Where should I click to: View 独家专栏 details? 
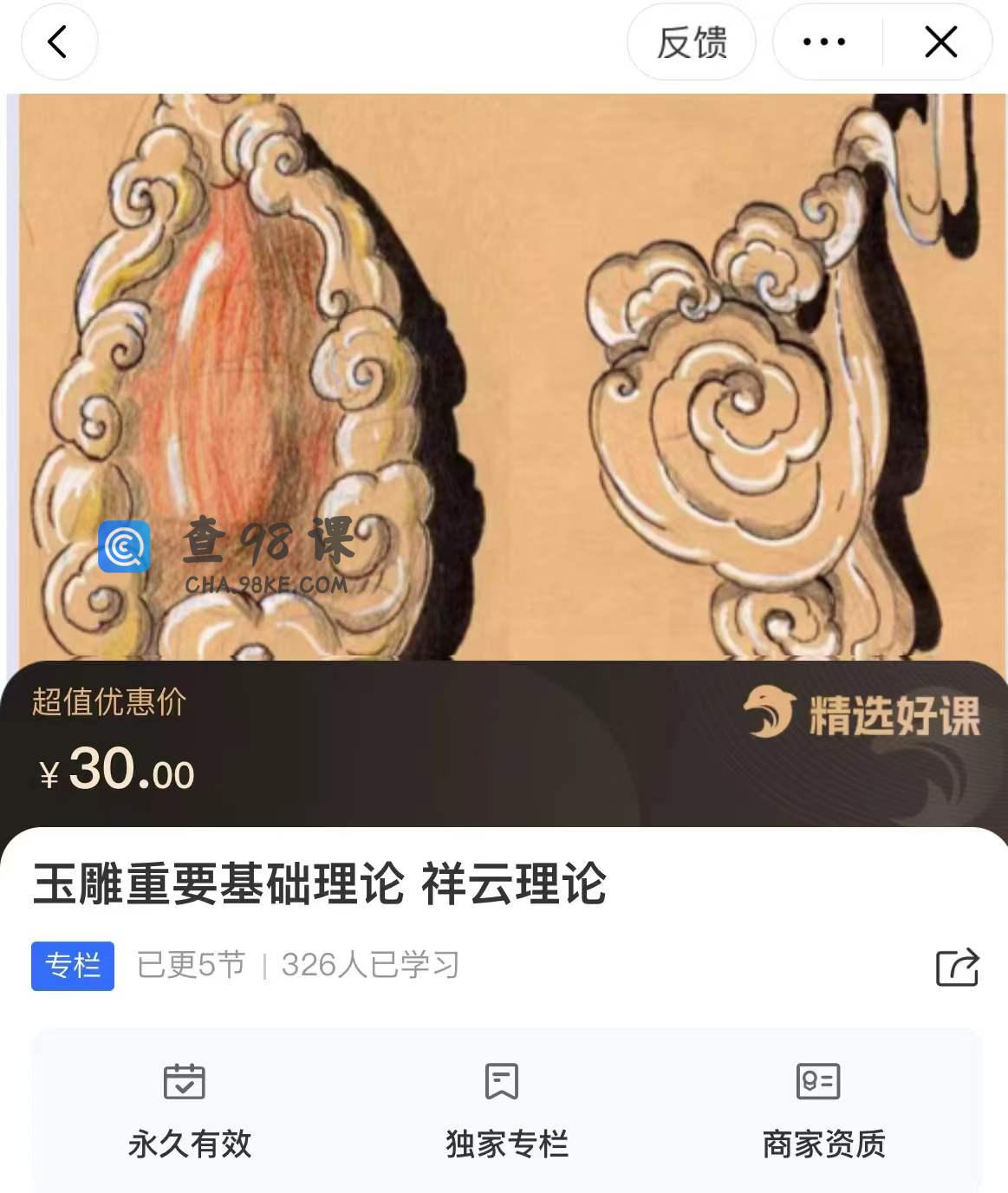(x=506, y=1112)
